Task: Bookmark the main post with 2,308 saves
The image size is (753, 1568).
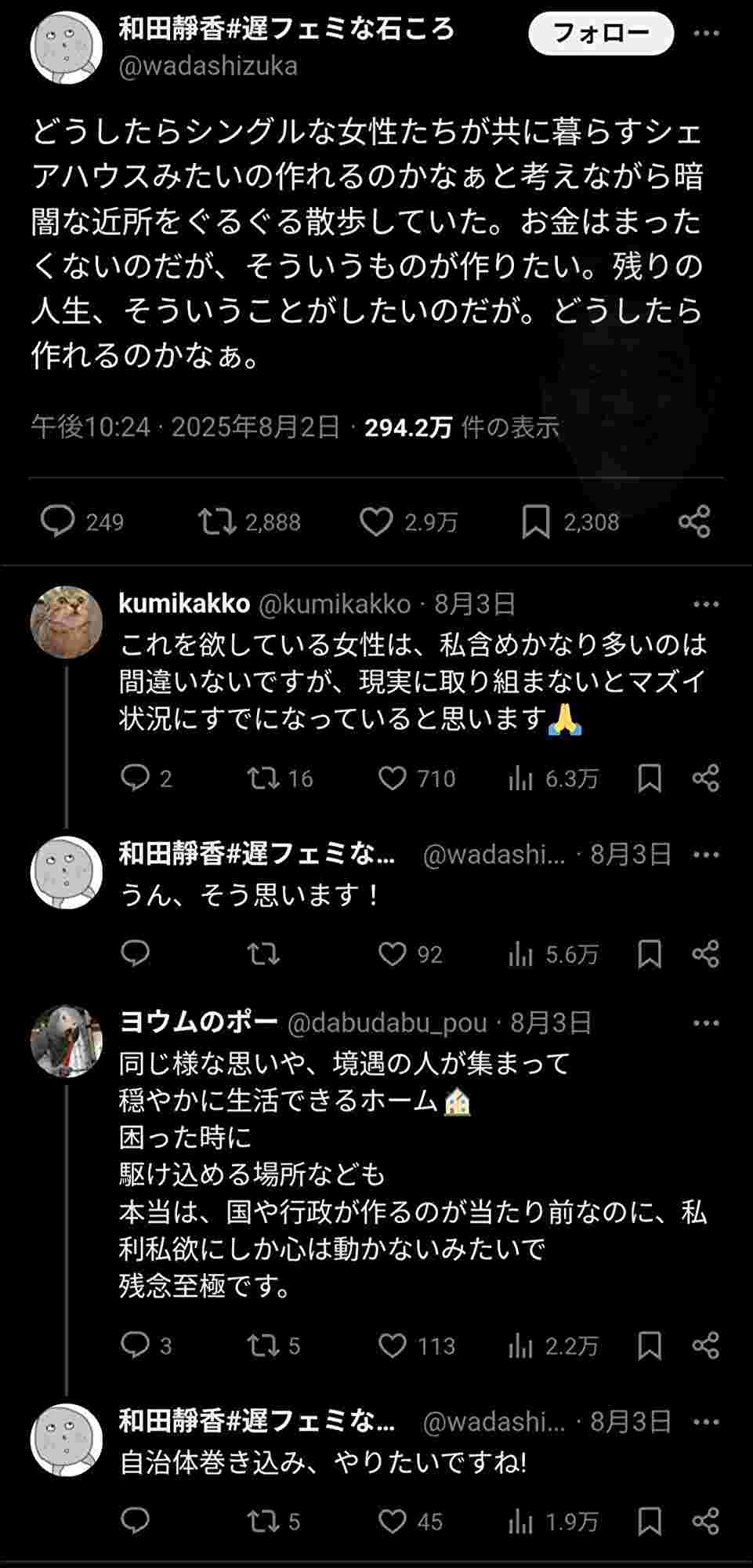Action: coord(536,521)
